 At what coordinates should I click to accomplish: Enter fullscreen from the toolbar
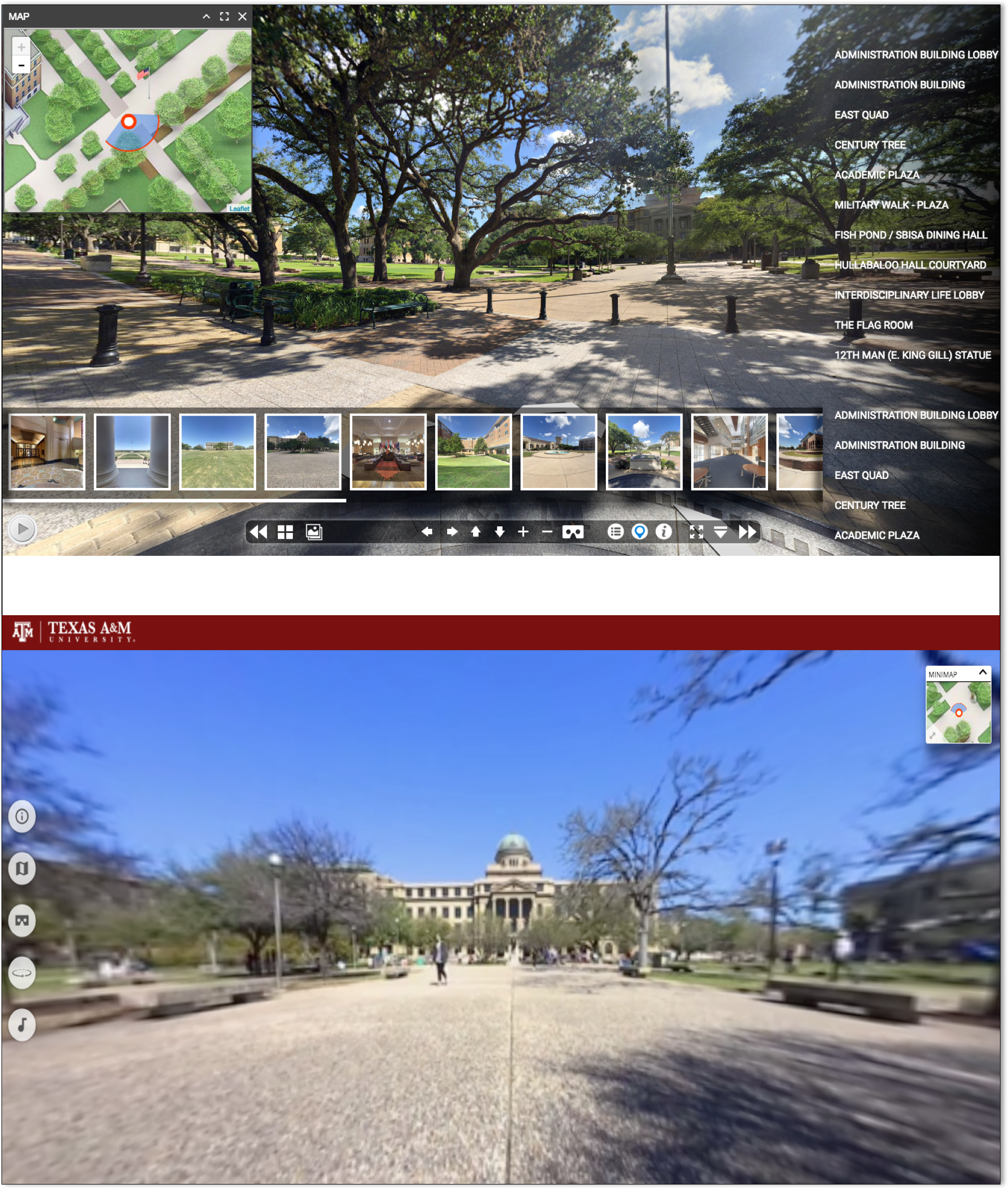point(696,532)
